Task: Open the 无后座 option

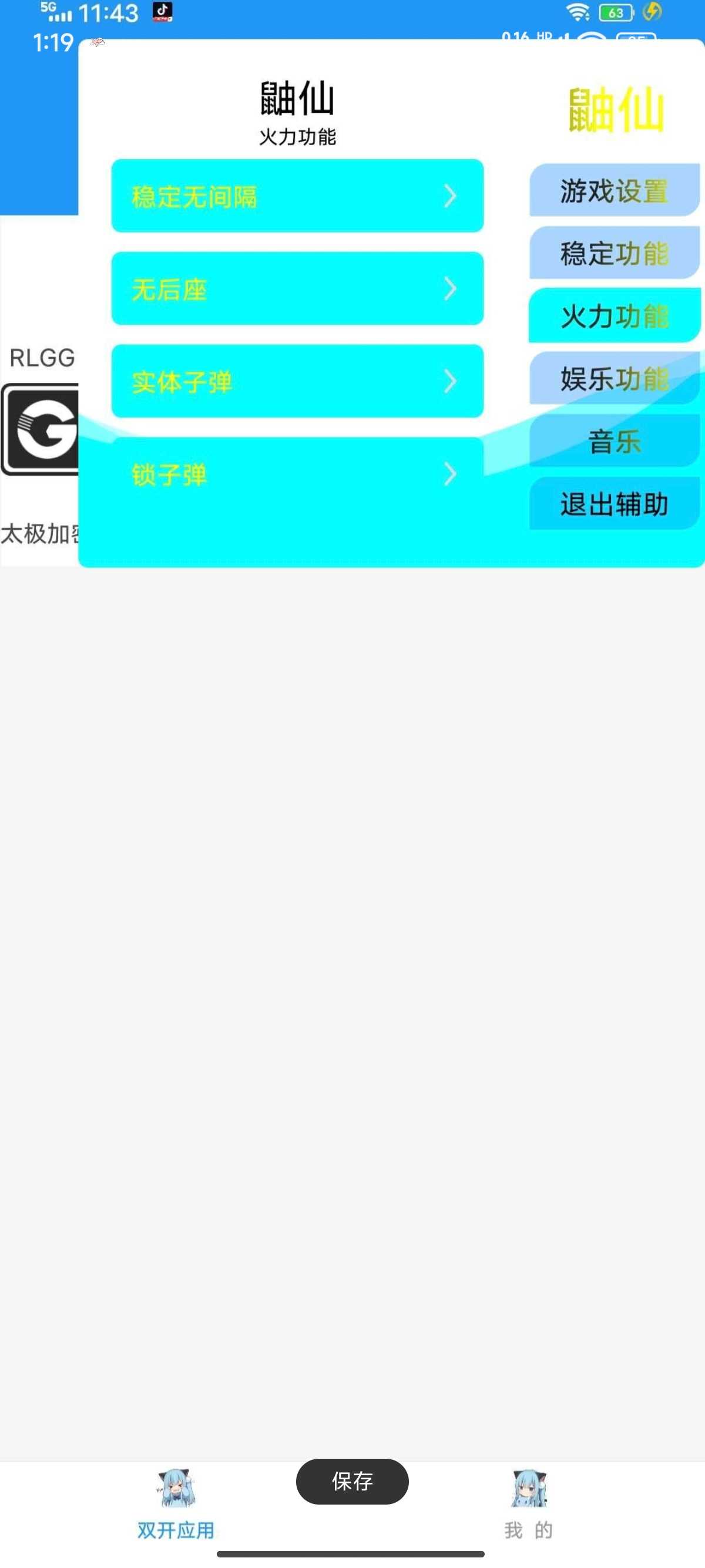Action: coord(297,288)
